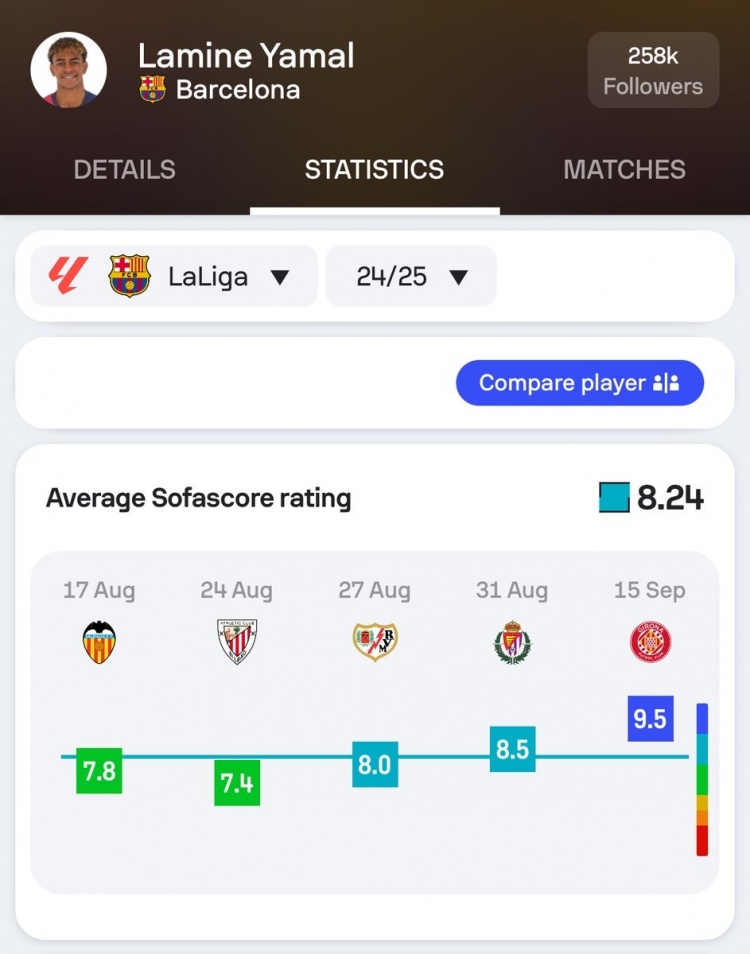Switch to the Details tab

click(x=124, y=170)
